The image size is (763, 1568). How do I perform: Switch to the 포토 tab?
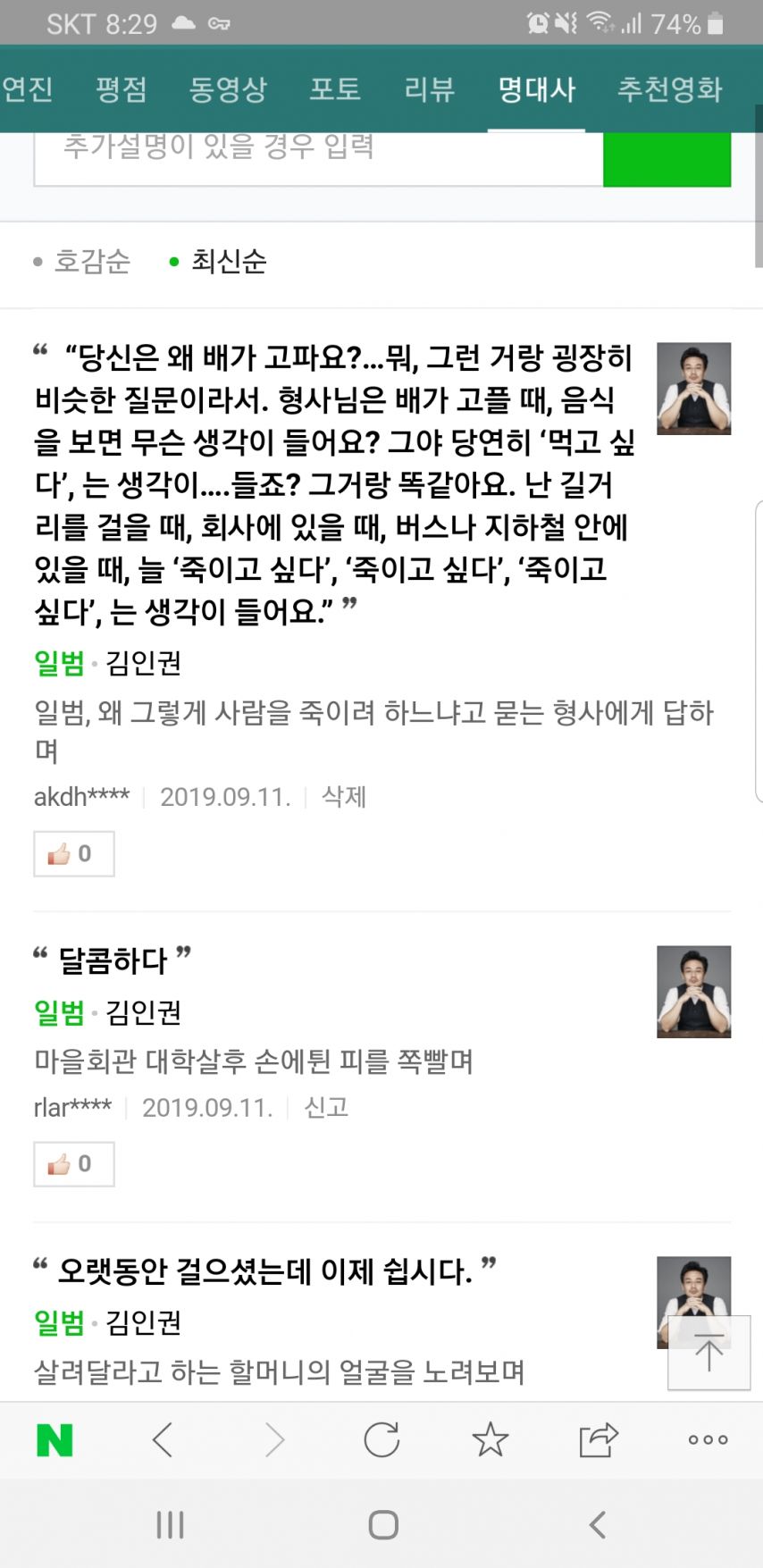point(335,89)
